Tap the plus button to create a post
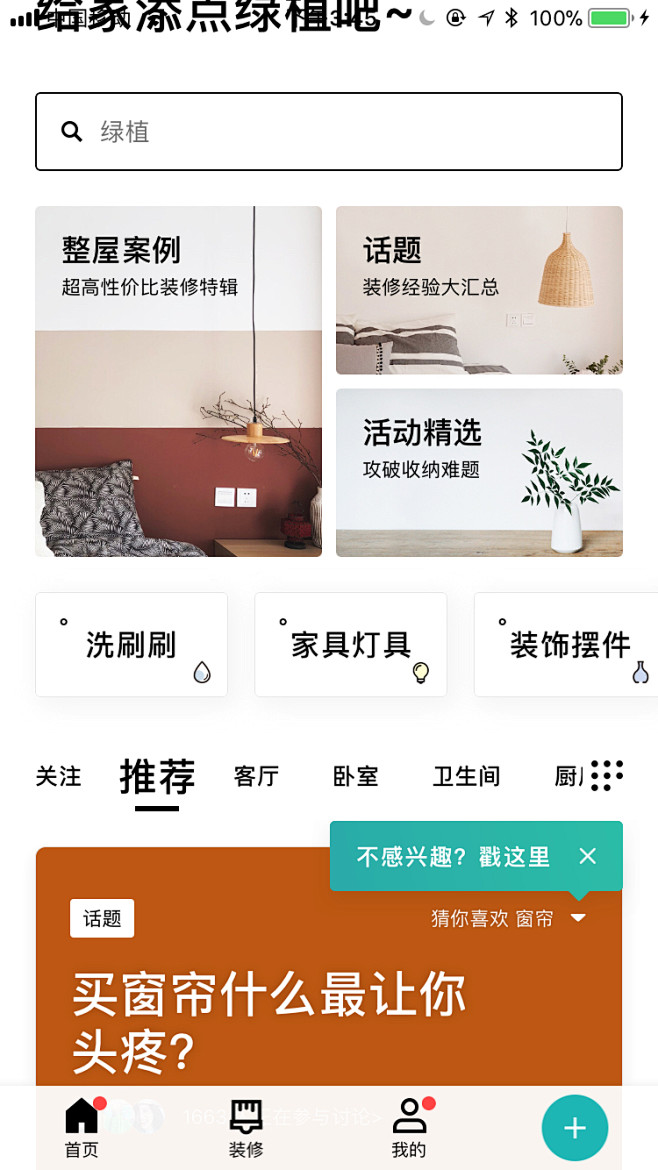658x1170 pixels. 574,1127
